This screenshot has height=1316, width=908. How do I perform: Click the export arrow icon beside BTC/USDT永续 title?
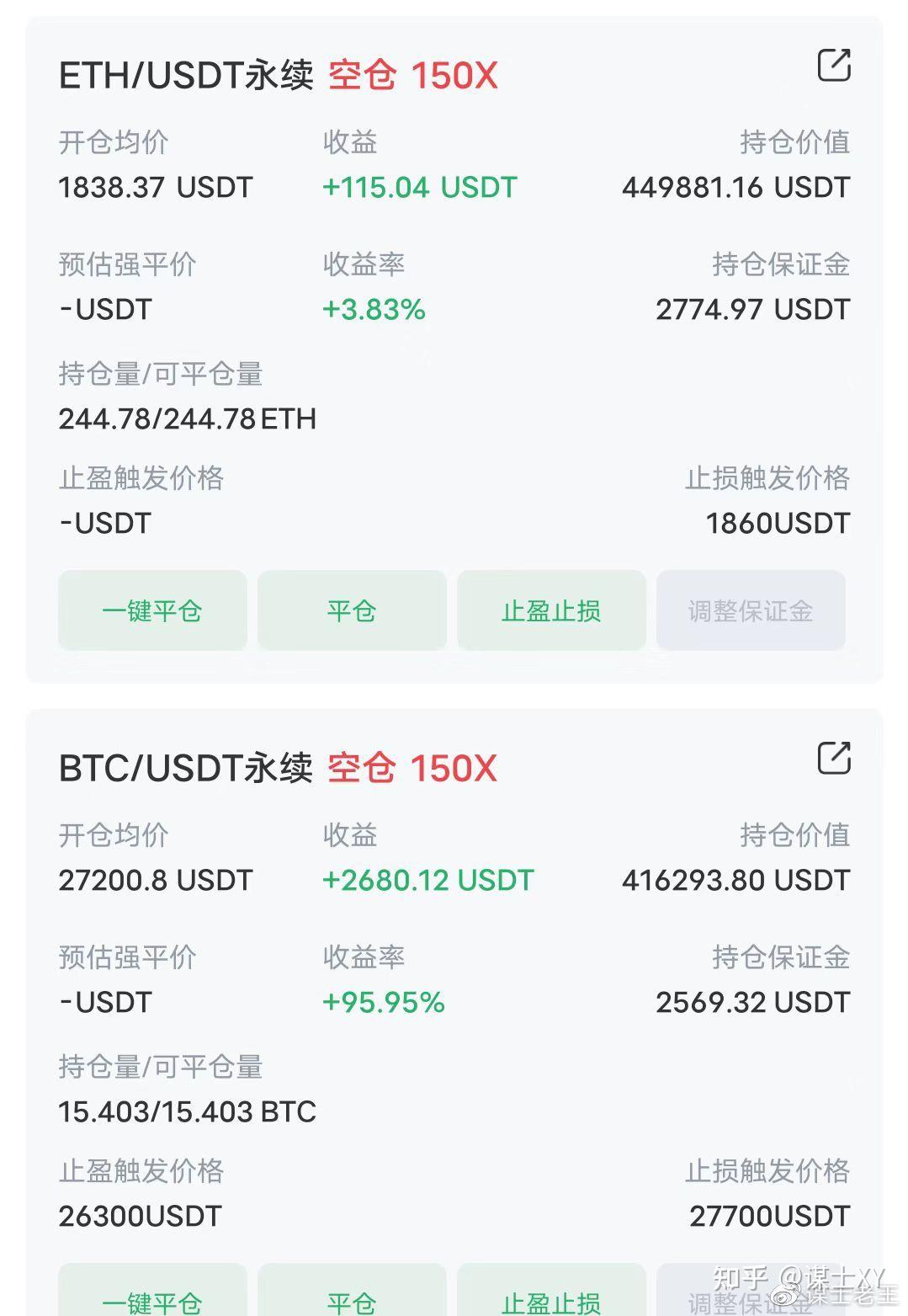click(833, 757)
